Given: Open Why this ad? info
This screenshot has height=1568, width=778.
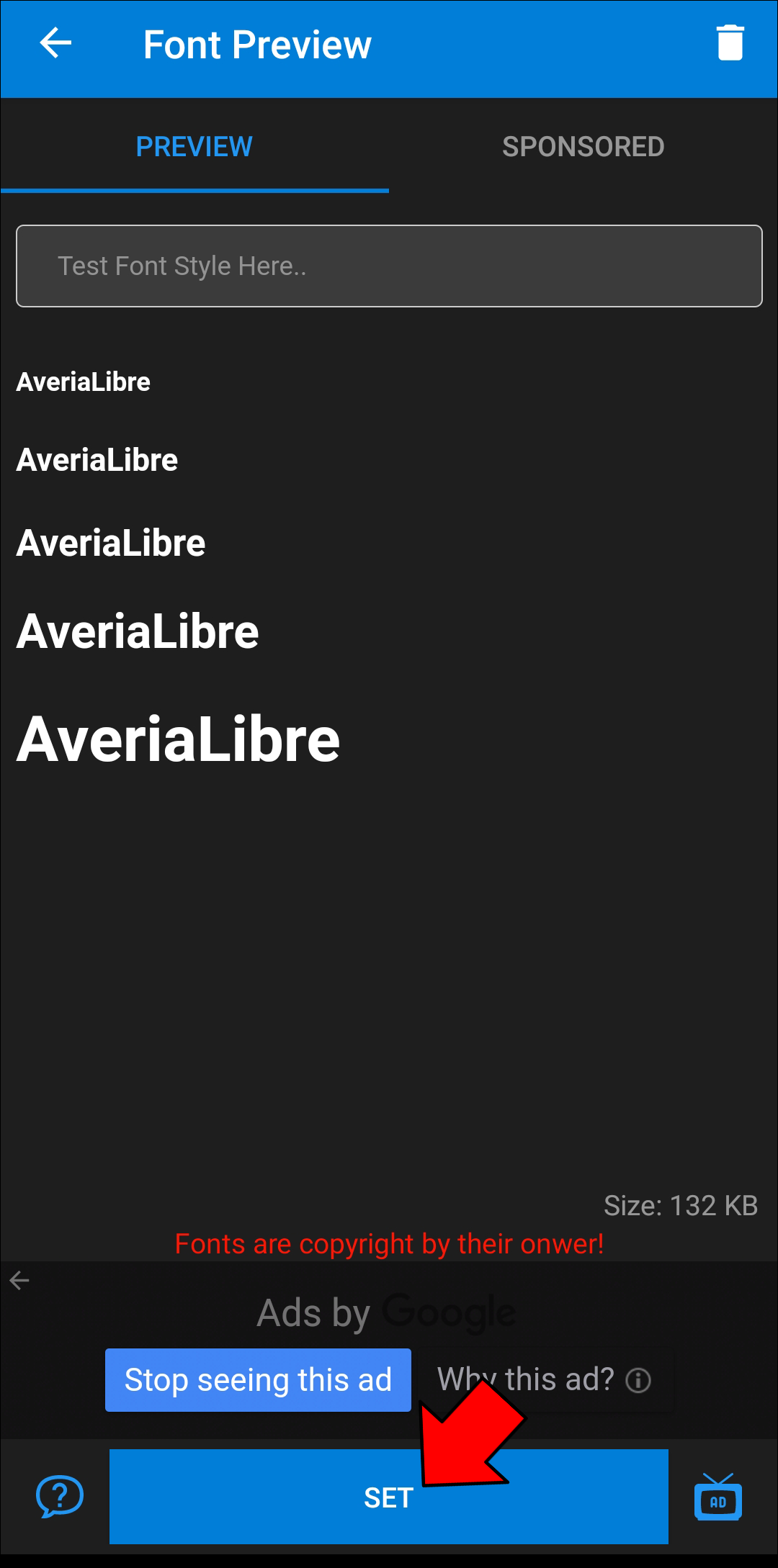Looking at the screenshot, I should (544, 1380).
